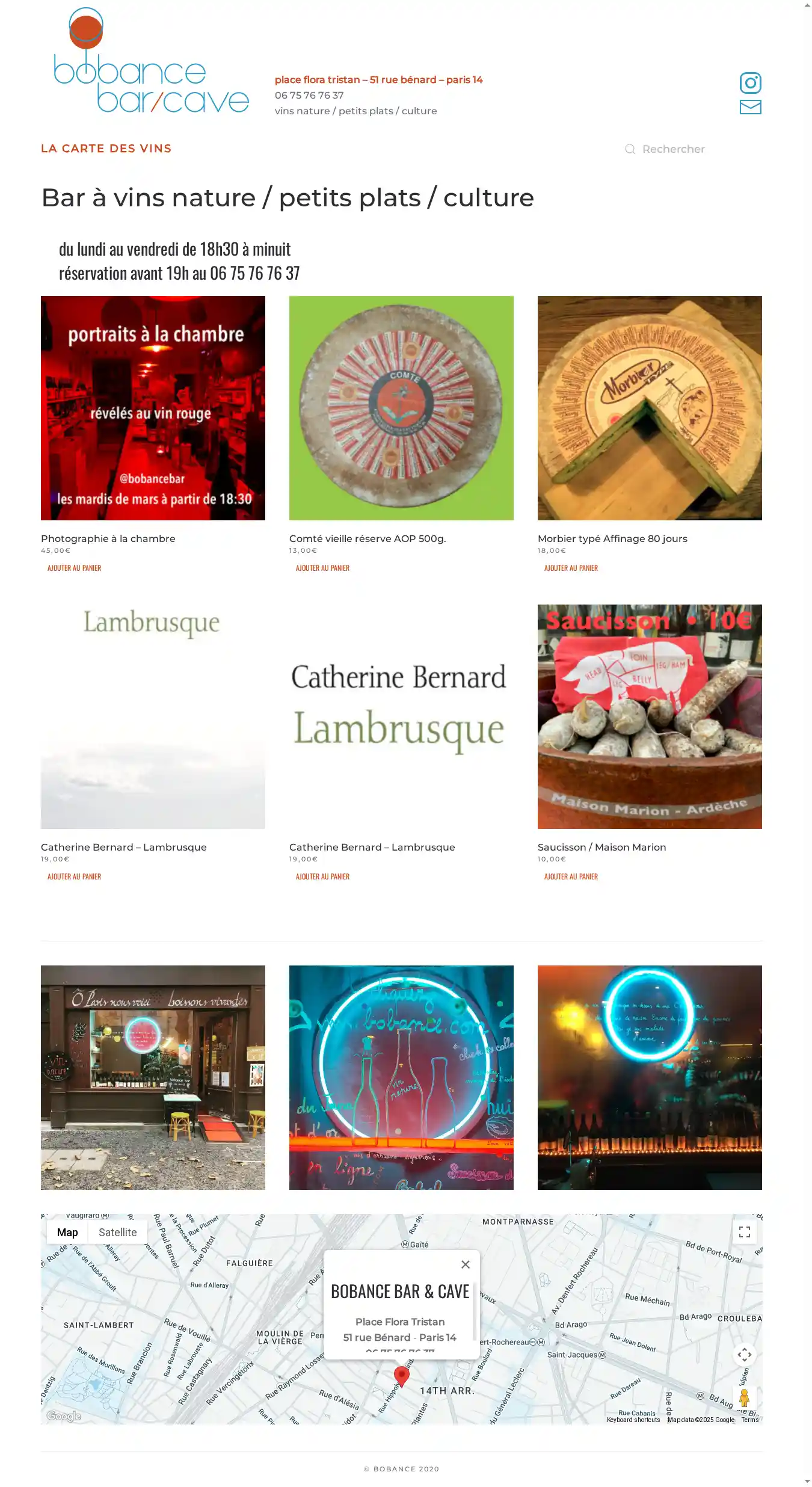The height and width of the screenshot is (1487, 812).
Task: Open the Saucisson / Maison Marion product
Action: 601,847
